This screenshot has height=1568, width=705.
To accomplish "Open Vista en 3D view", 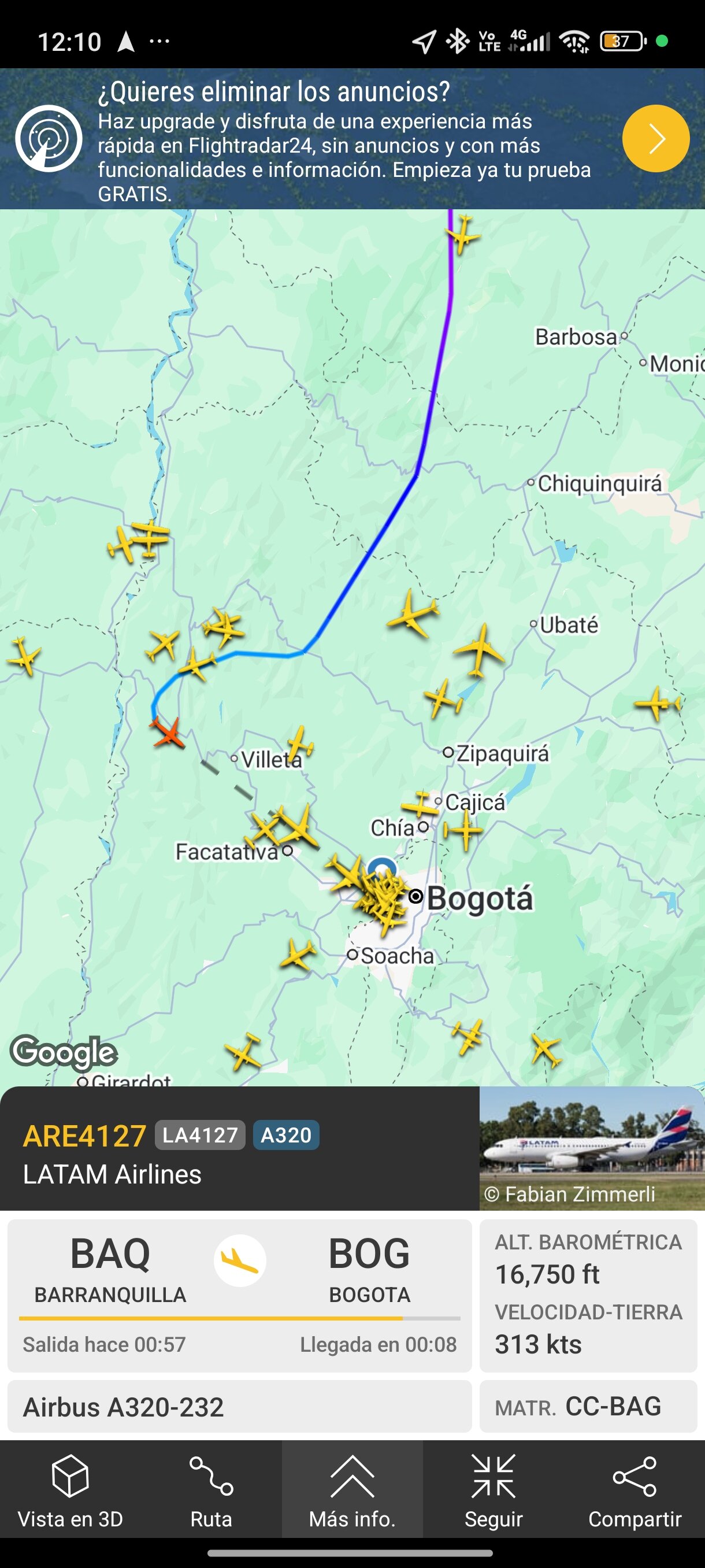I will (70, 1492).
